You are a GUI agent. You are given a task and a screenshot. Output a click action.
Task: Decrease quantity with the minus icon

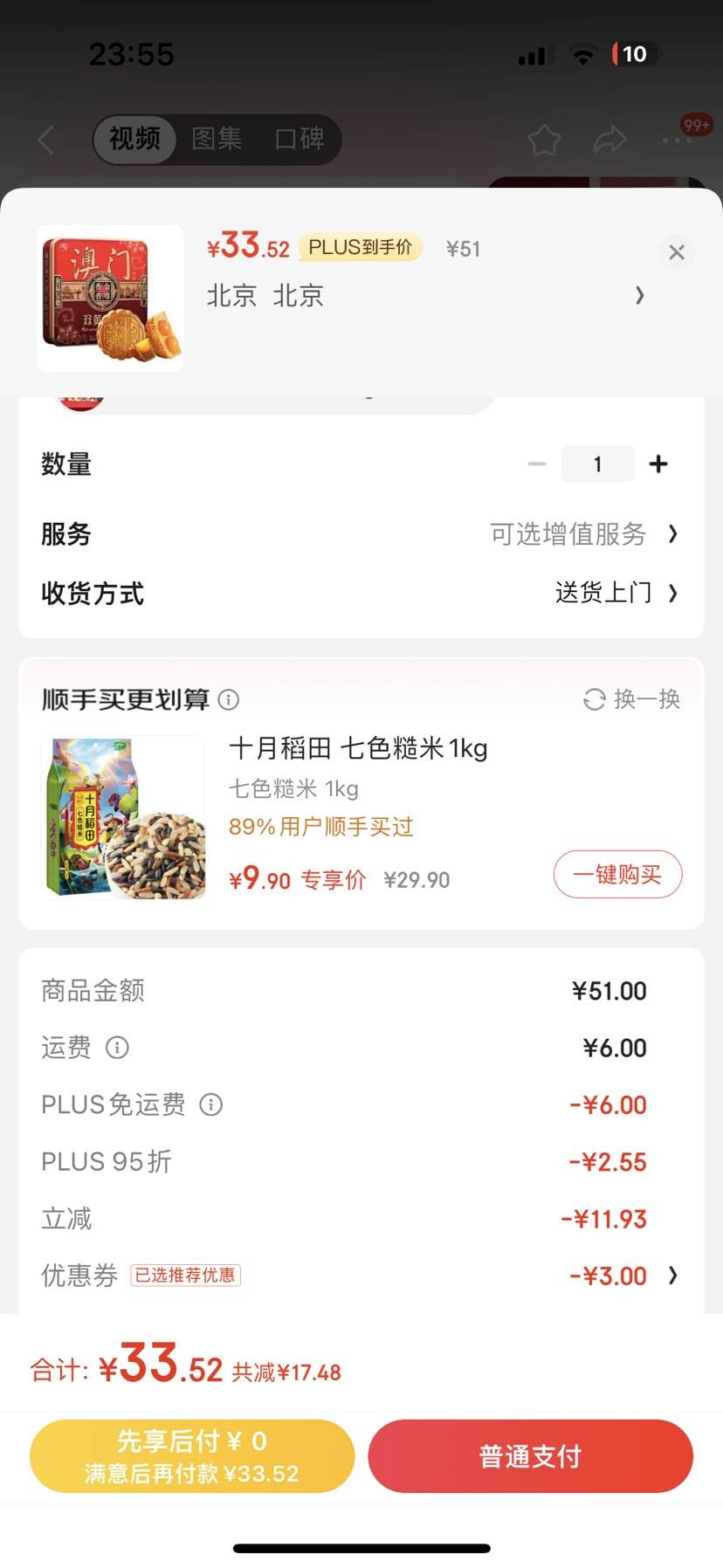537,464
